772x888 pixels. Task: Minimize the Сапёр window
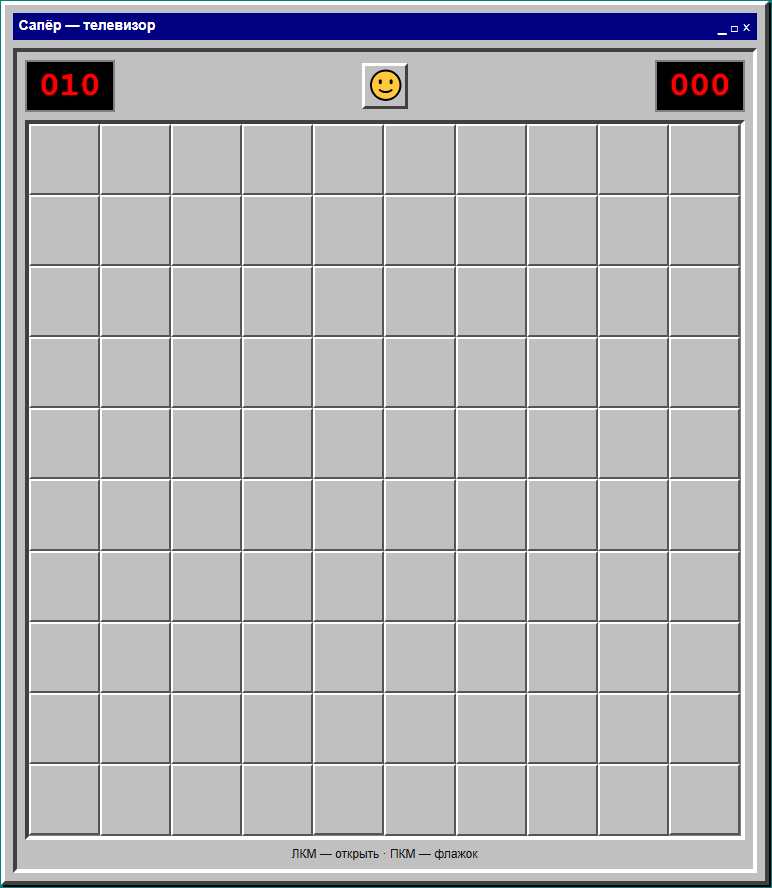722,29
